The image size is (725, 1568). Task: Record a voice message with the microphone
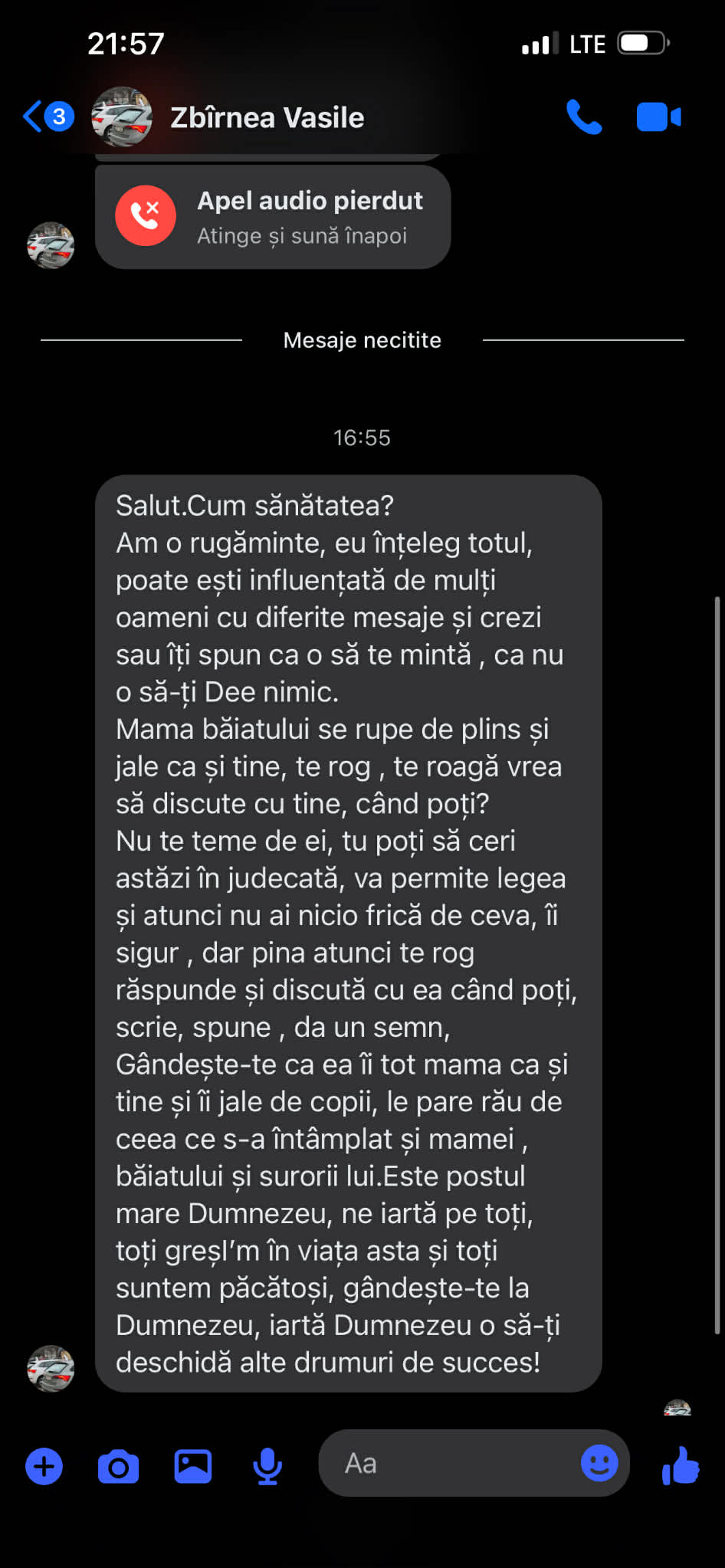(267, 1466)
